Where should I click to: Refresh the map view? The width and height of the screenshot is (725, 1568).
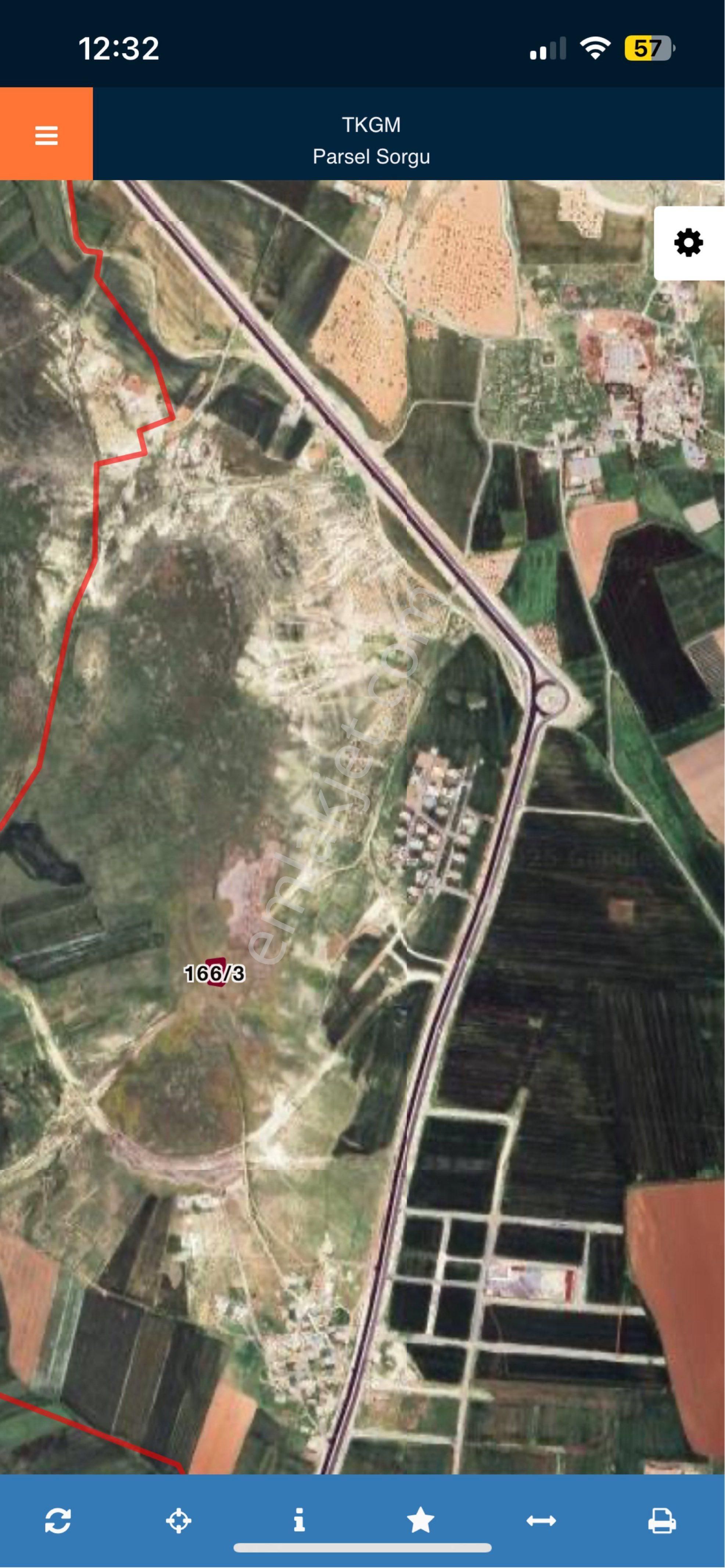pos(58,1521)
